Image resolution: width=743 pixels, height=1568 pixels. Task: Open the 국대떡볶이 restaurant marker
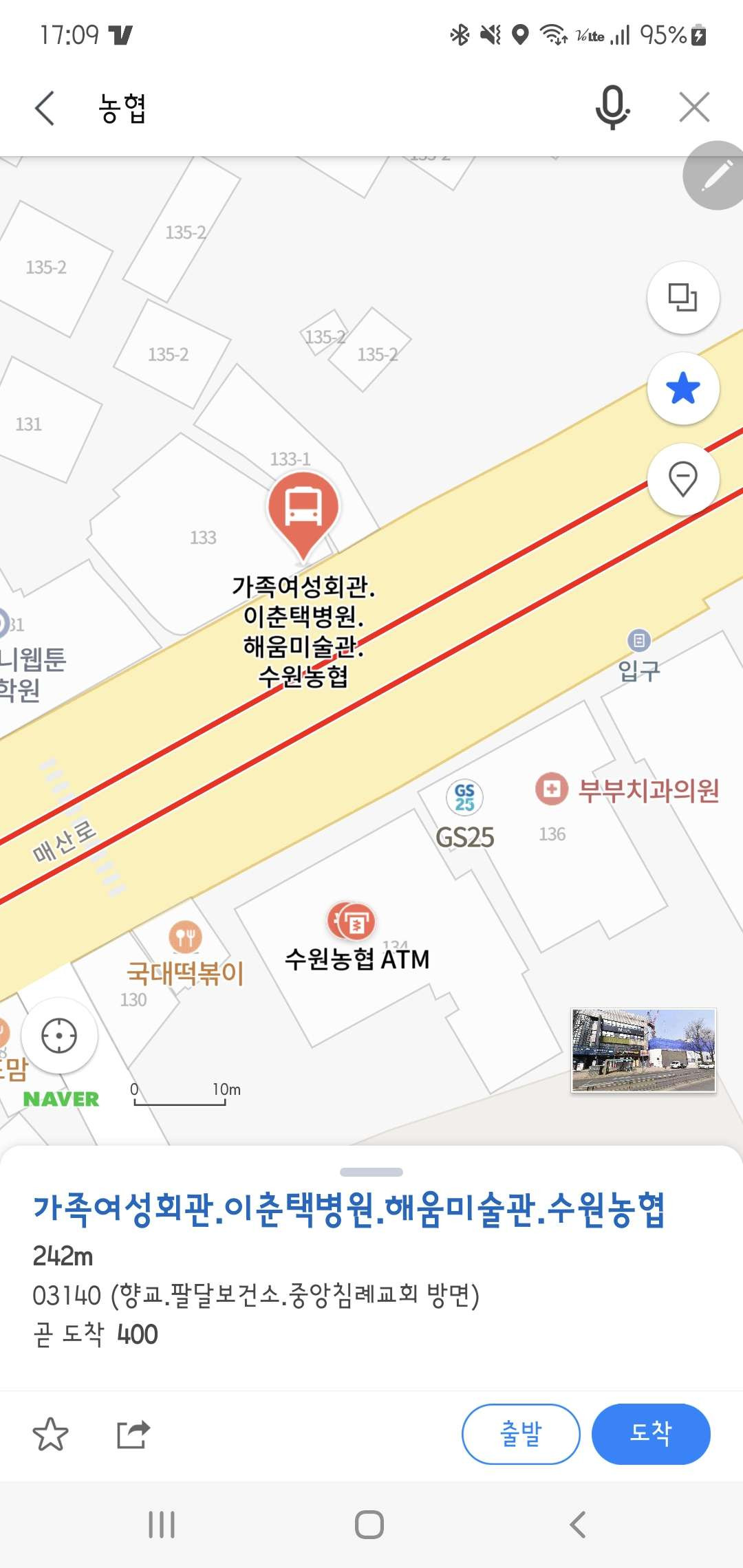[185, 937]
